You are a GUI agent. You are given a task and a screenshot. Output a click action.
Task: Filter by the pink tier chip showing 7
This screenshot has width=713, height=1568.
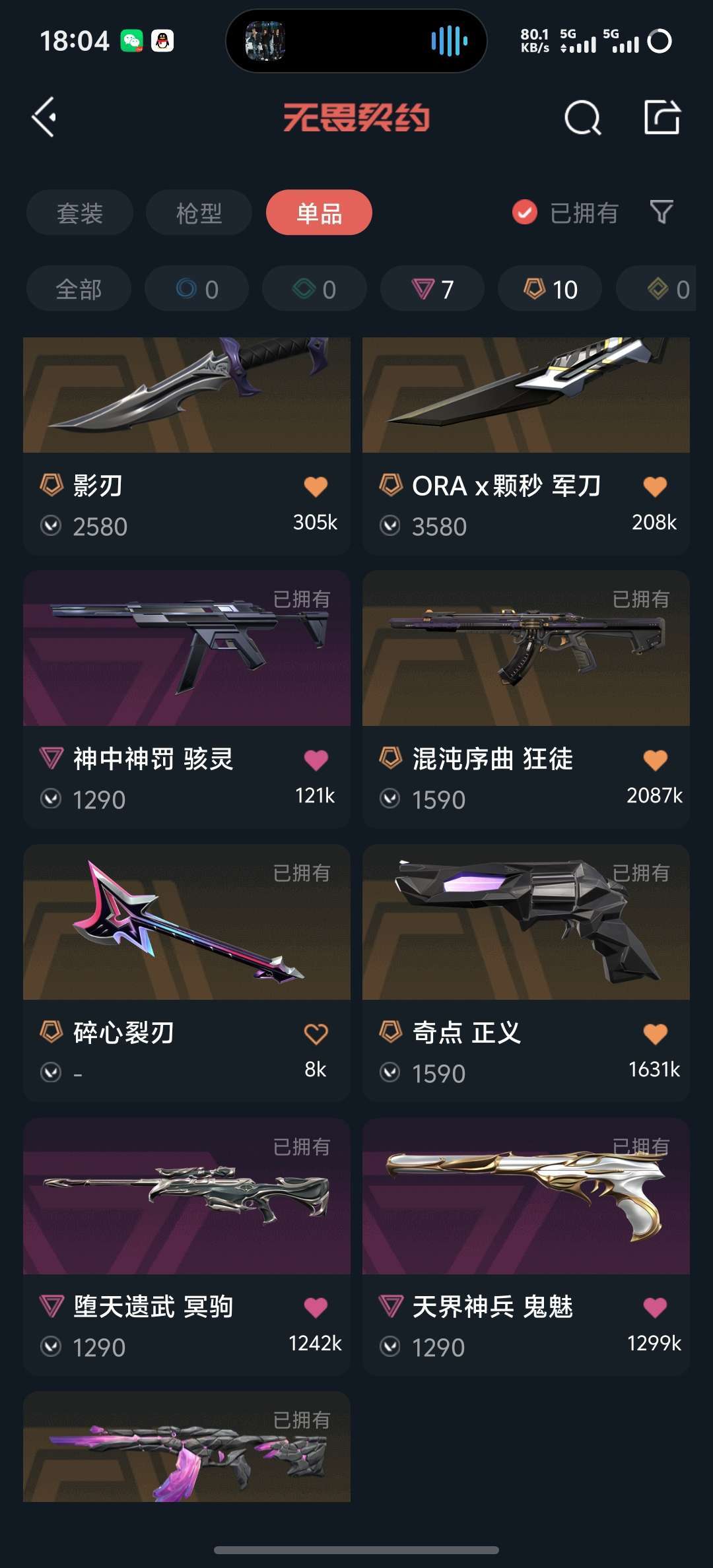433,289
